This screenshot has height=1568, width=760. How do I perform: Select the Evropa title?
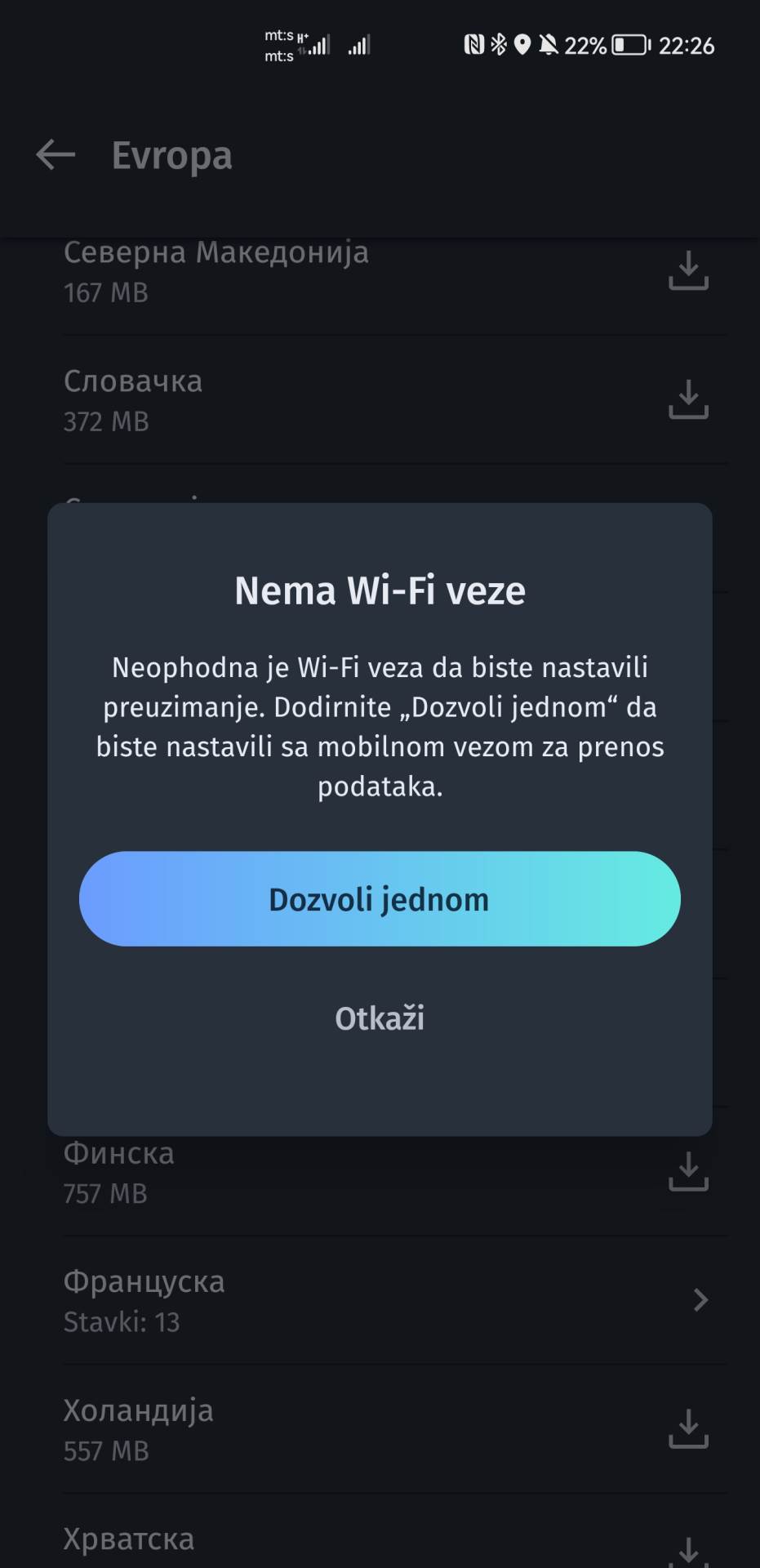pos(171,155)
